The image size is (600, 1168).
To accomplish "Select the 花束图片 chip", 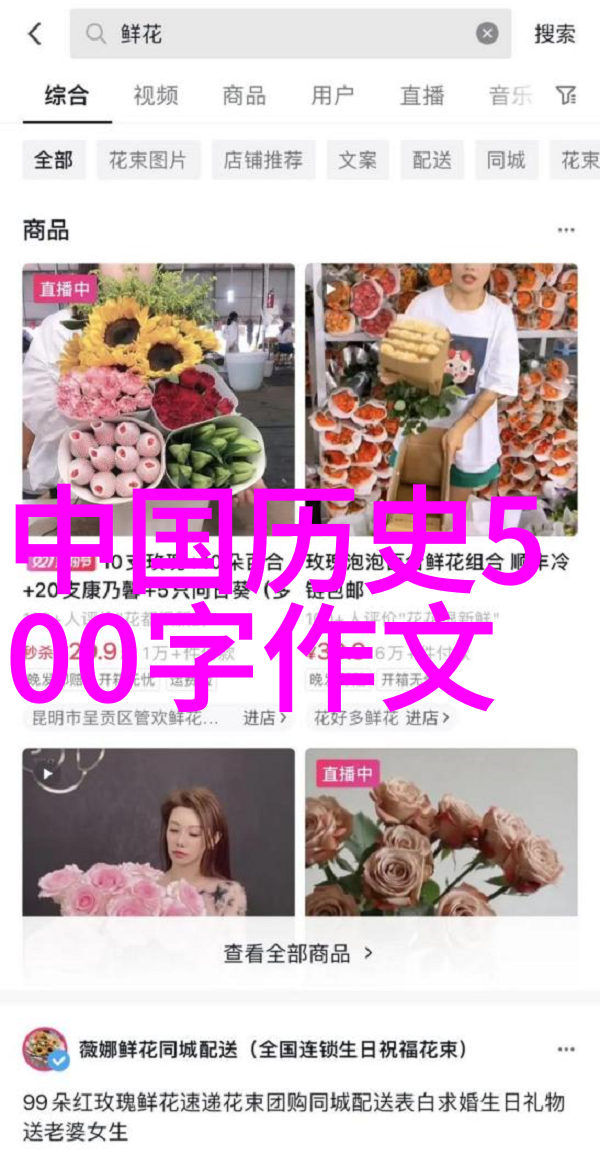I will [x=148, y=160].
